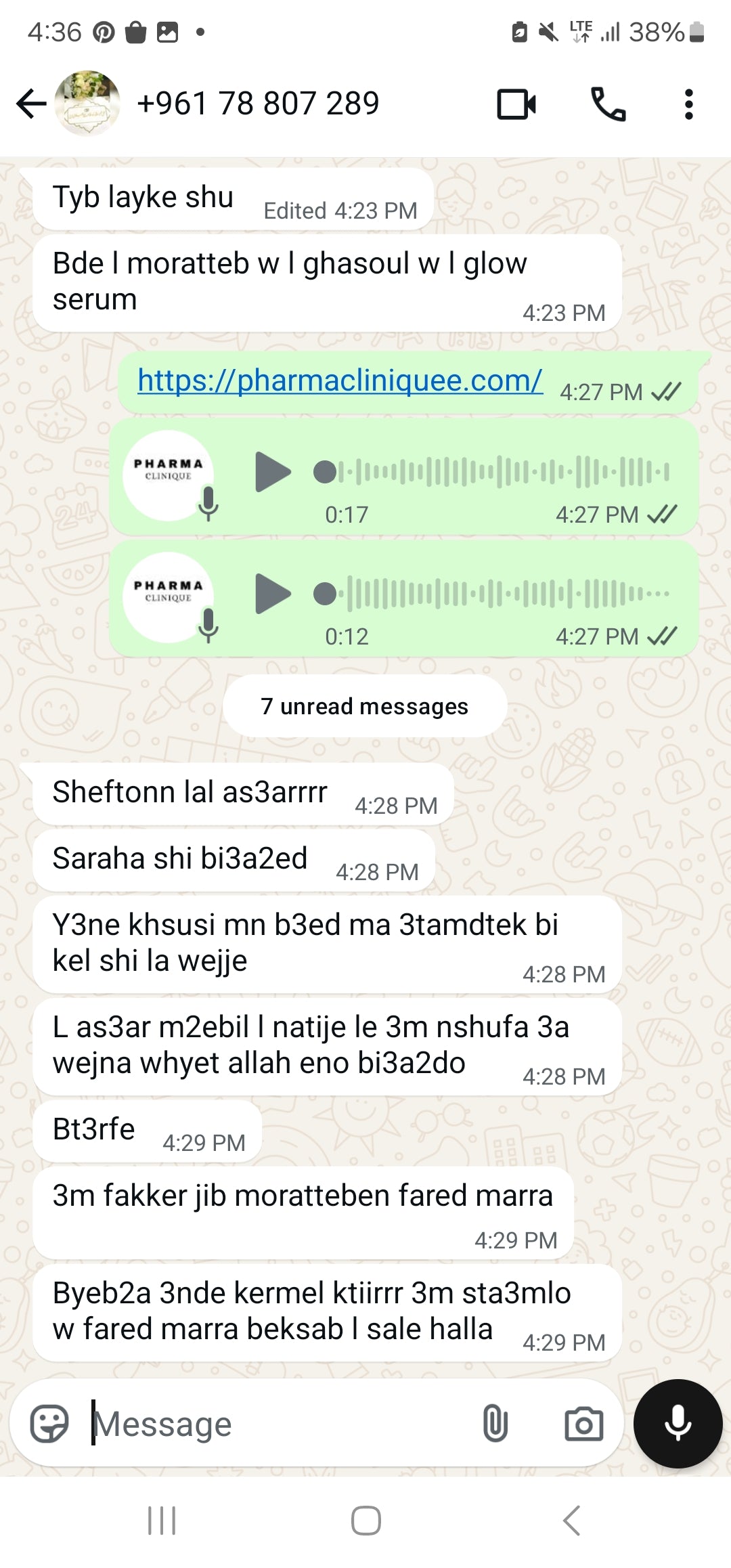Open the more options menu
Image resolution: width=731 pixels, height=1568 pixels.
(x=688, y=104)
